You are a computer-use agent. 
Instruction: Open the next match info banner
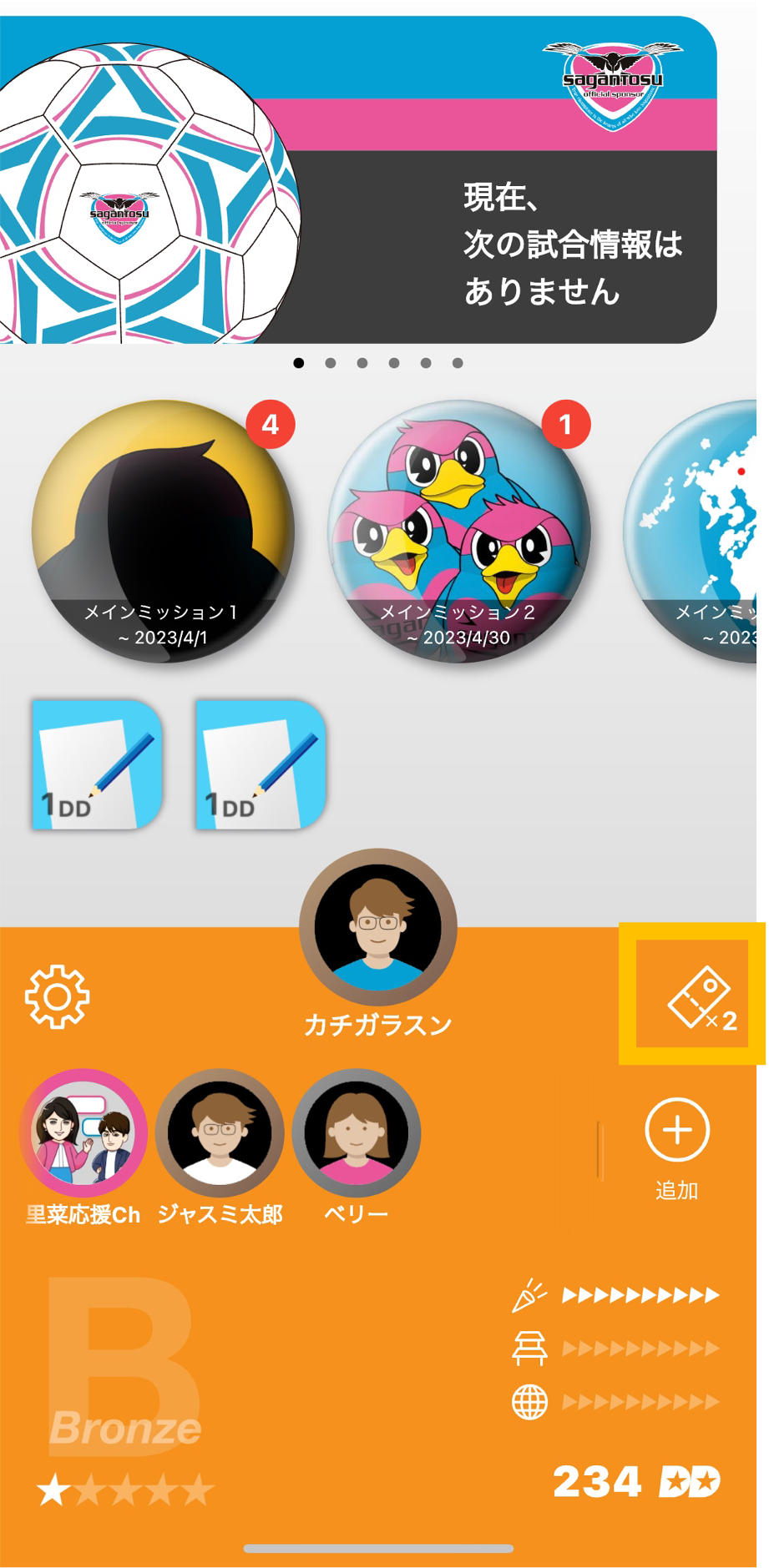click(359, 180)
